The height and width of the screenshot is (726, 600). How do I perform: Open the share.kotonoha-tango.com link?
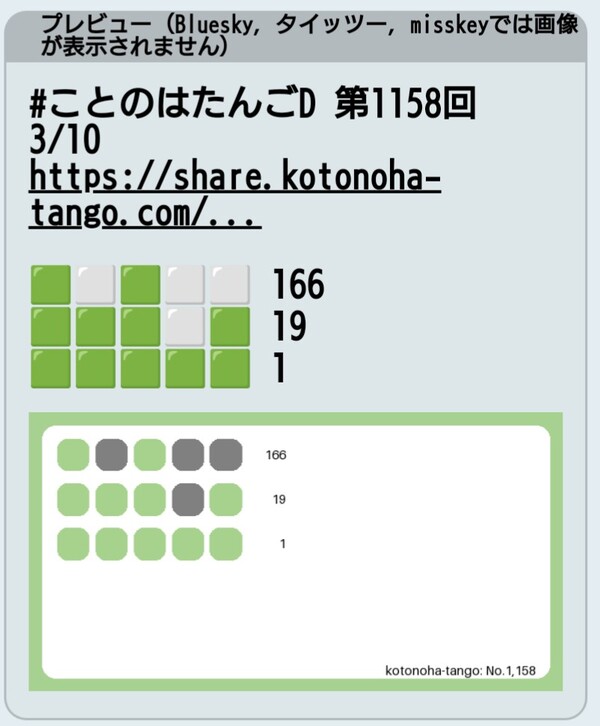coord(235,180)
